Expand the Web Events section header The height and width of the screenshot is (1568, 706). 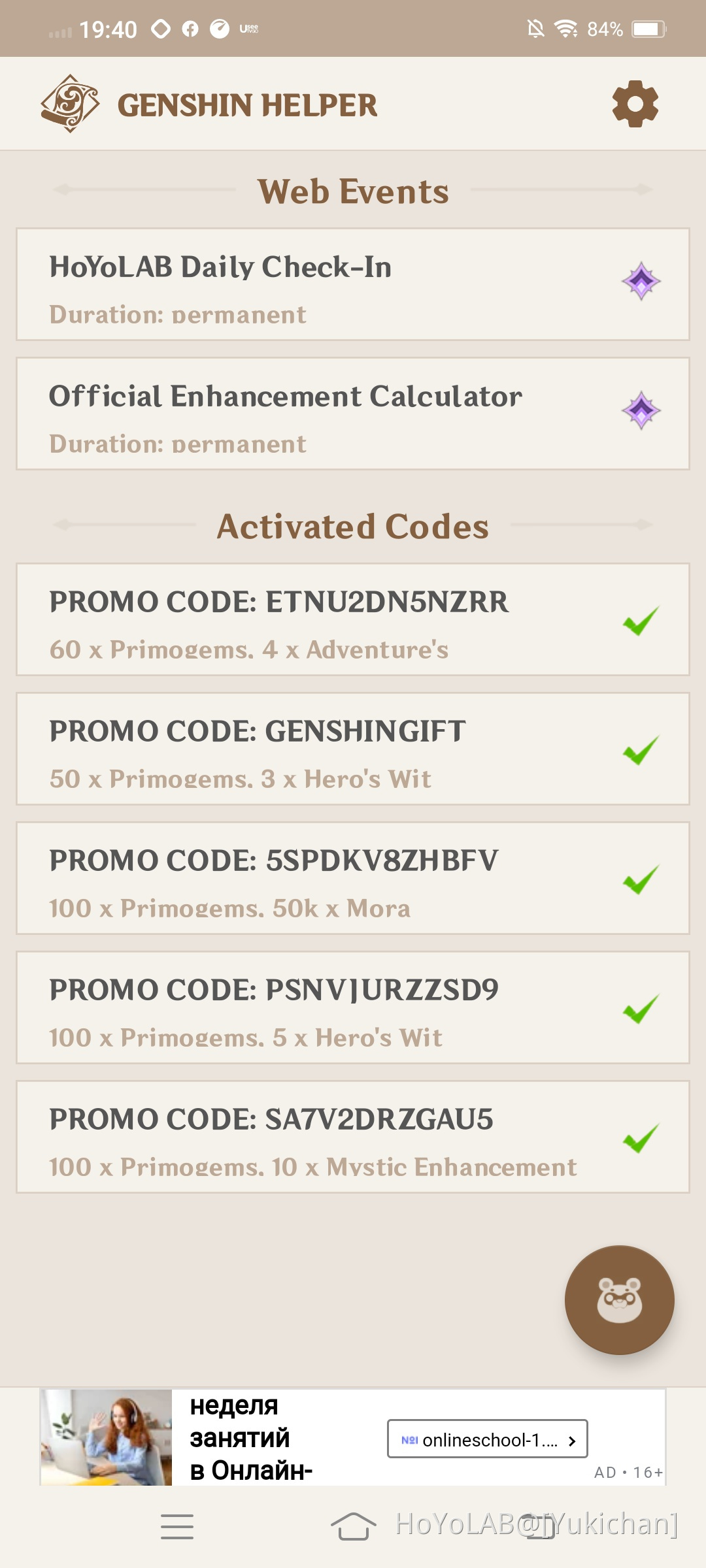(x=353, y=191)
